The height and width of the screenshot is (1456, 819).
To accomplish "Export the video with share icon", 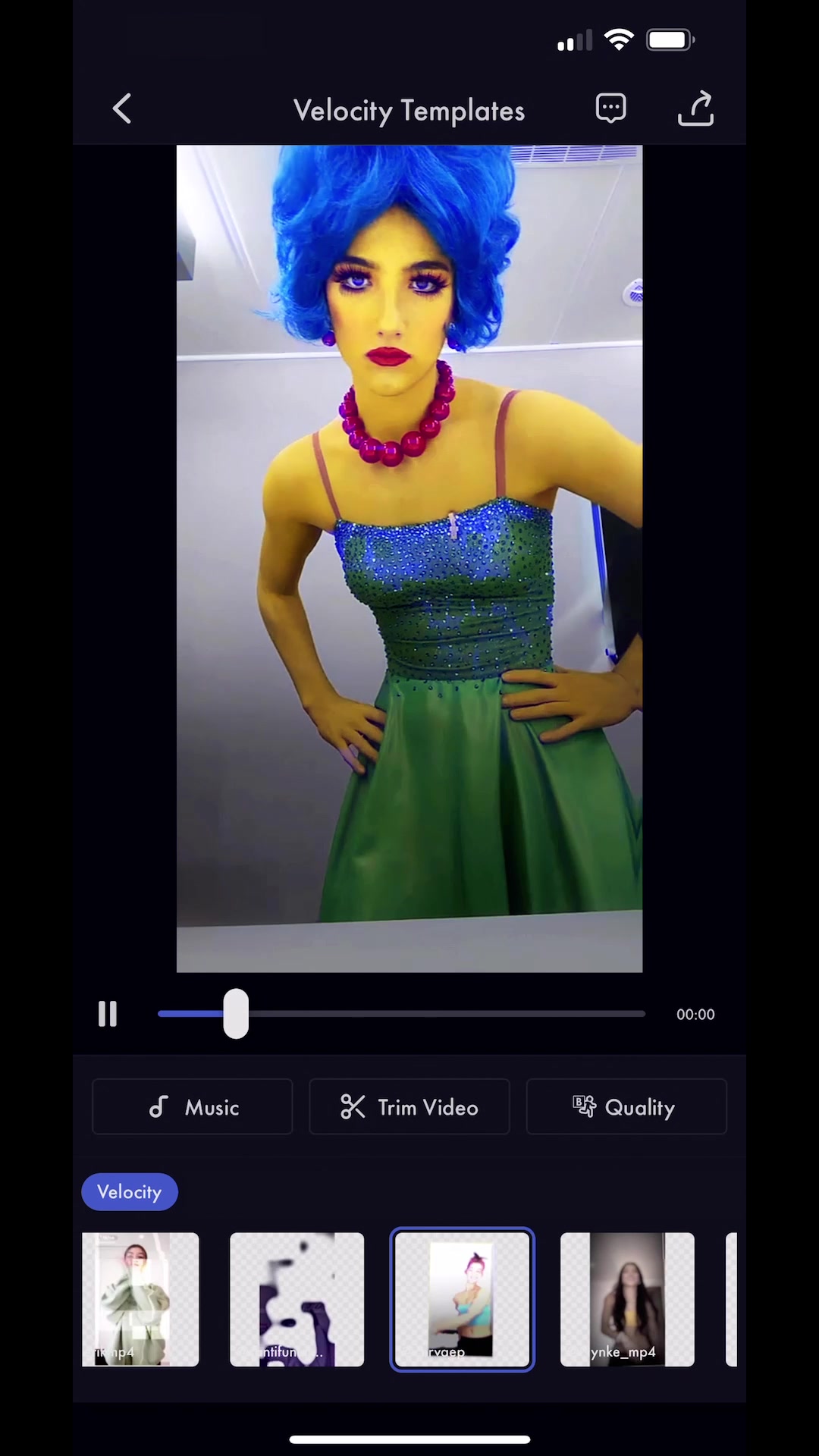I will tap(695, 109).
